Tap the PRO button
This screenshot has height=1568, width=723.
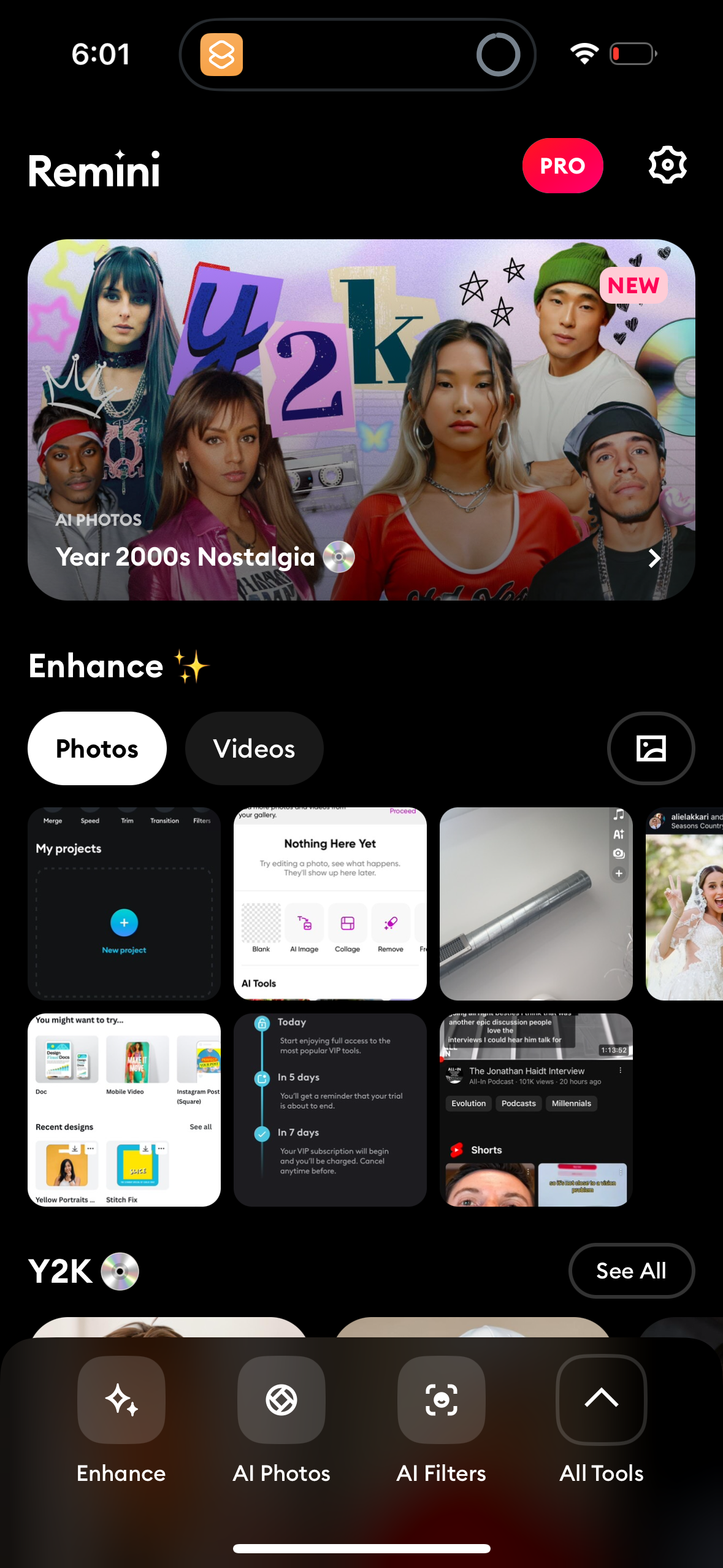pos(562,166)
